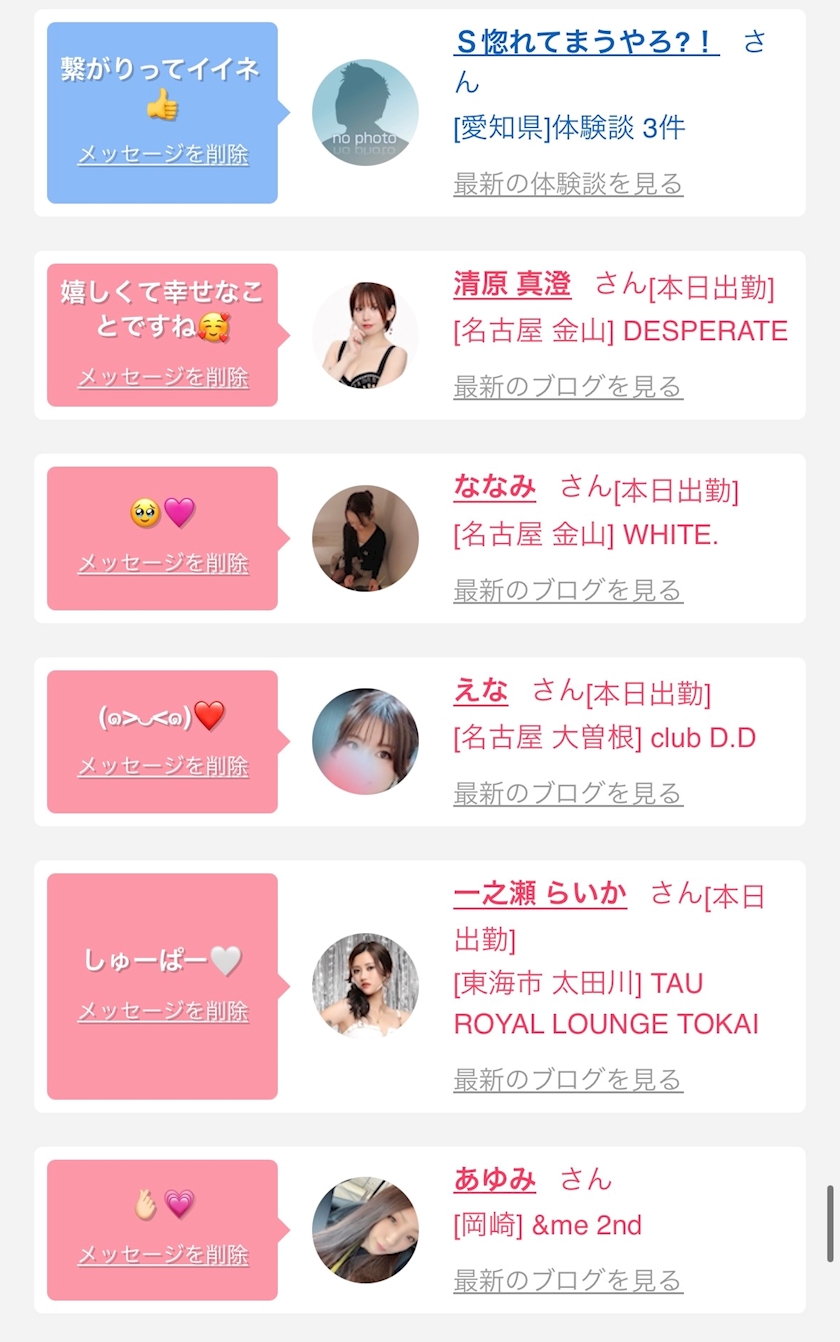The height and width of the screenshot is (1342, 840).
Task: View 清原 真澄's latest blog
Action: point(568,387)
